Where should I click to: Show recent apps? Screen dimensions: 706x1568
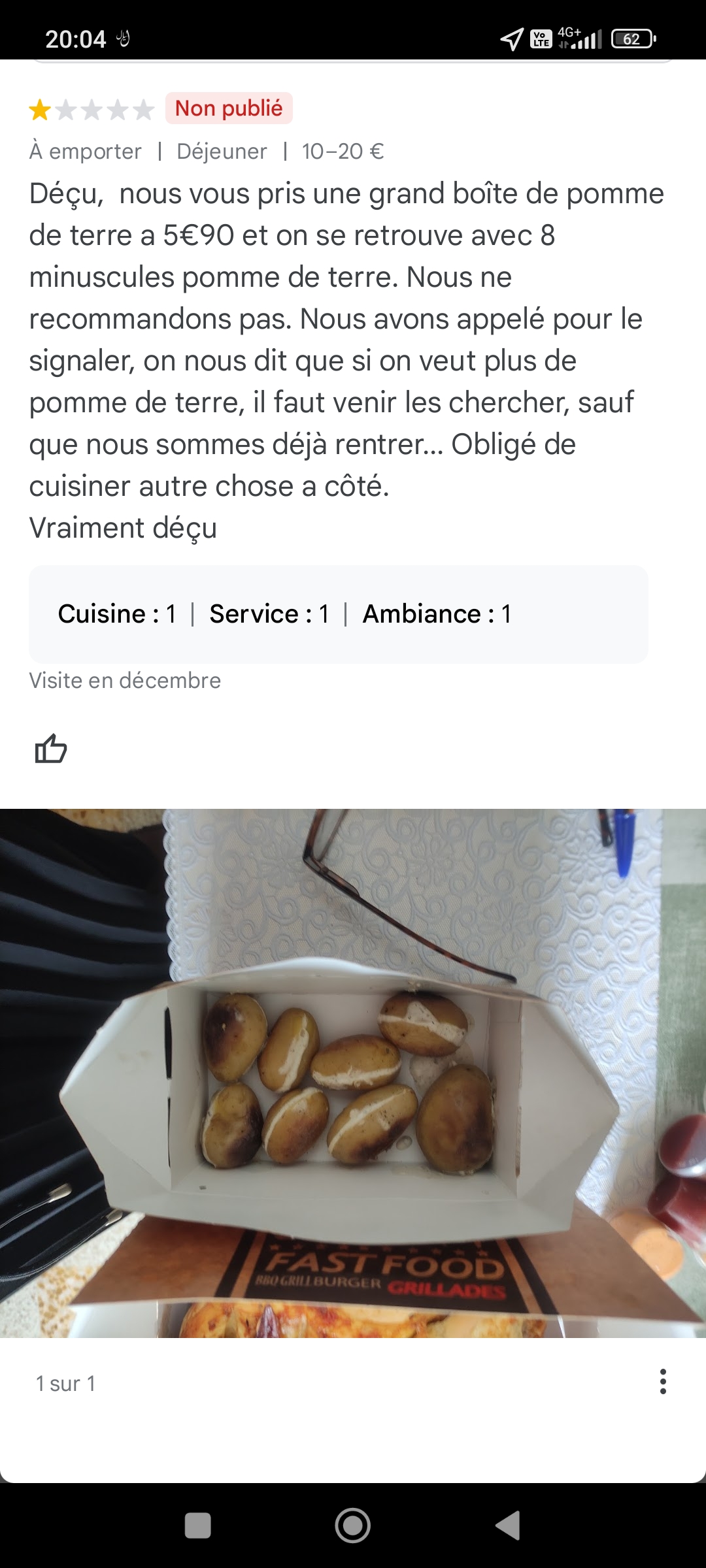pyautogui.click(x=198, y=1526)
